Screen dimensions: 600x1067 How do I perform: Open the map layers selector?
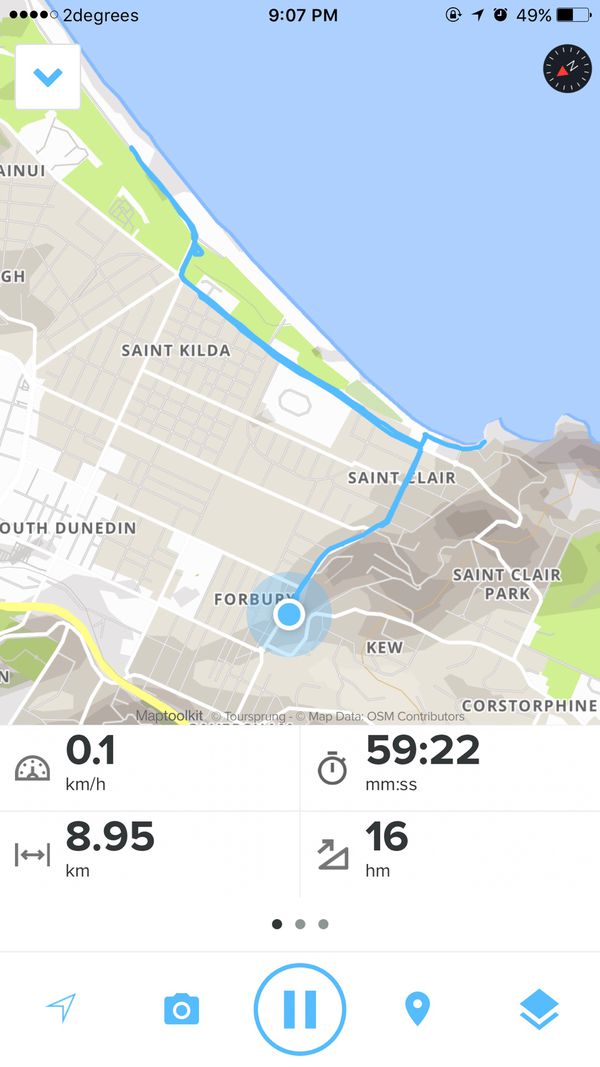[539, 1008]
